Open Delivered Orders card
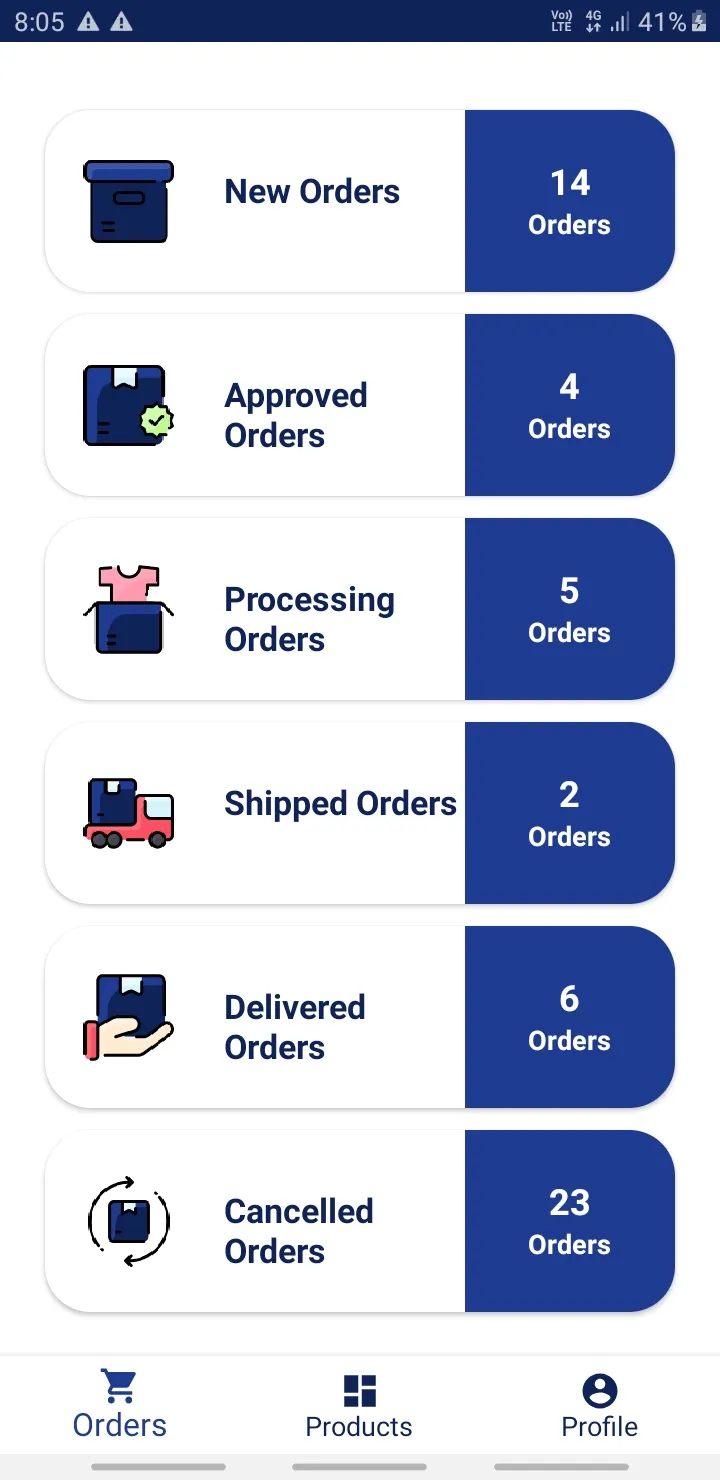This screenshot has width=720, height=1480. coord(360,1017)
